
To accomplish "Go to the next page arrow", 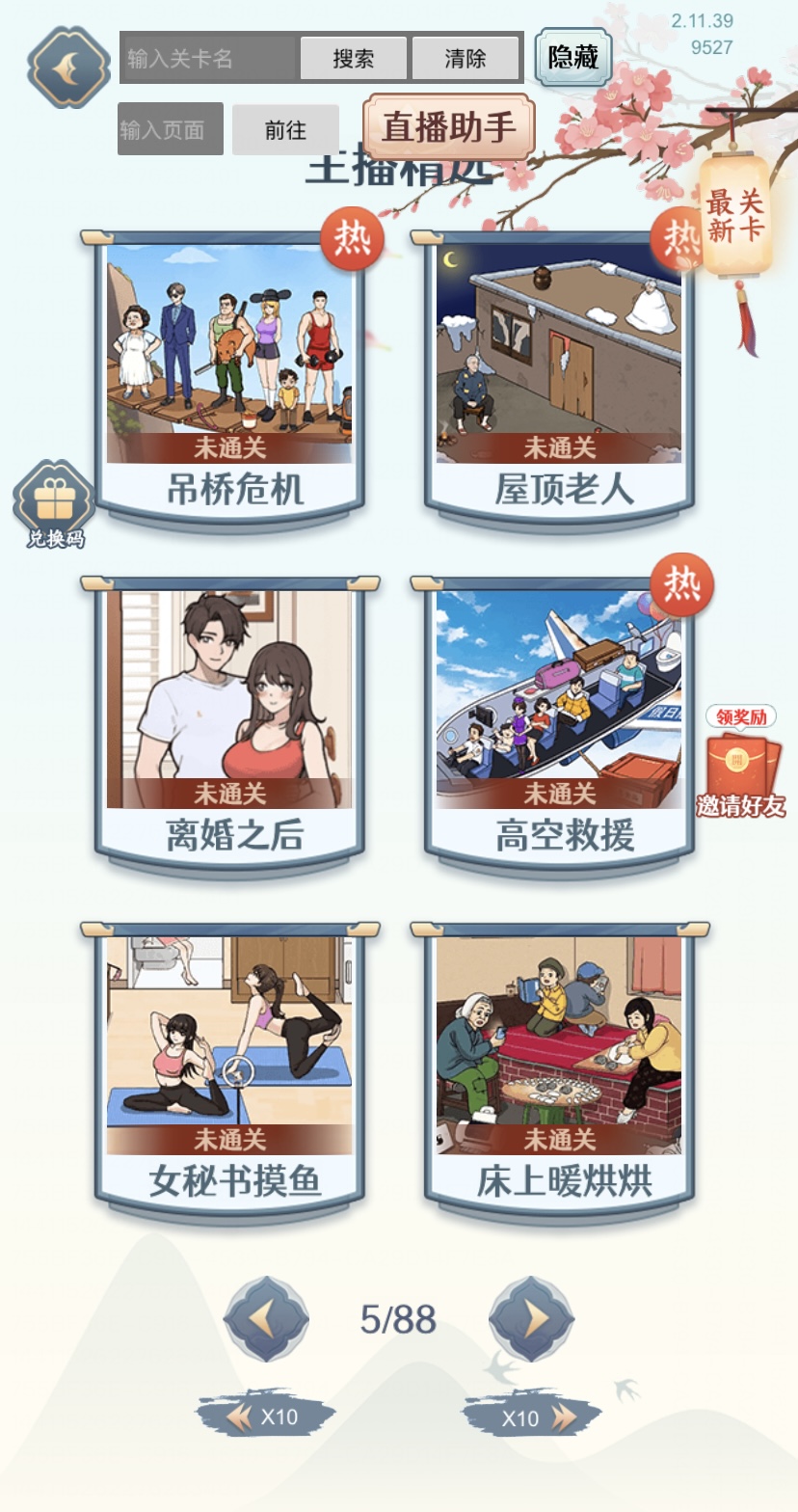I will [531, 1318].
